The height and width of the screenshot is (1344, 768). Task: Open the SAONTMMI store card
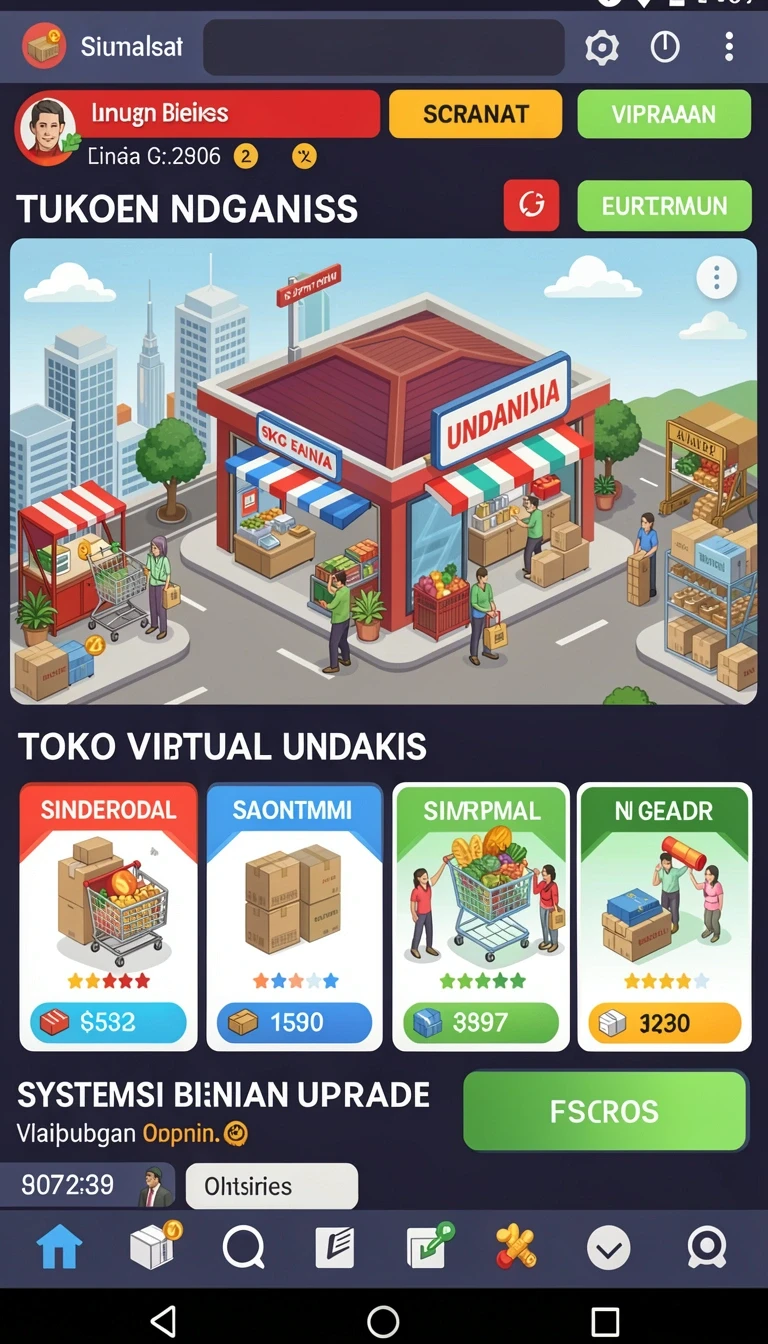click(x=294, y=916)
